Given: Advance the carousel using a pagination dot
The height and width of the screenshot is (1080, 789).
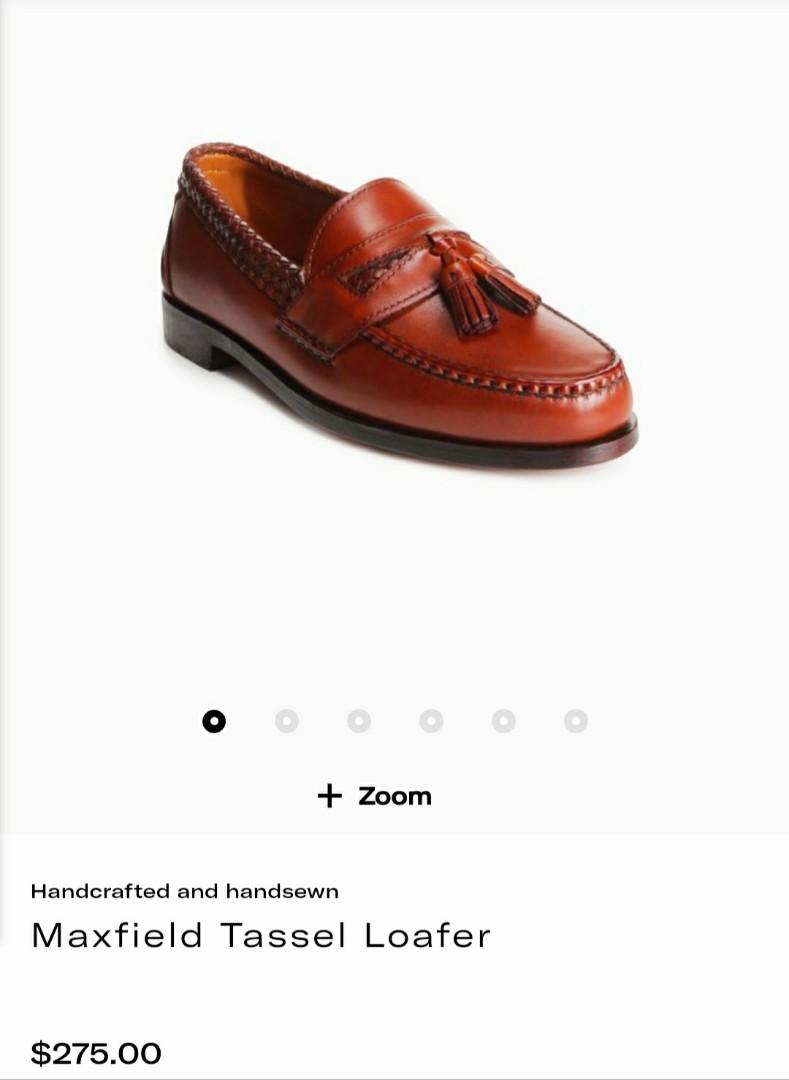Looking at the screenshot, I should 286,719.
